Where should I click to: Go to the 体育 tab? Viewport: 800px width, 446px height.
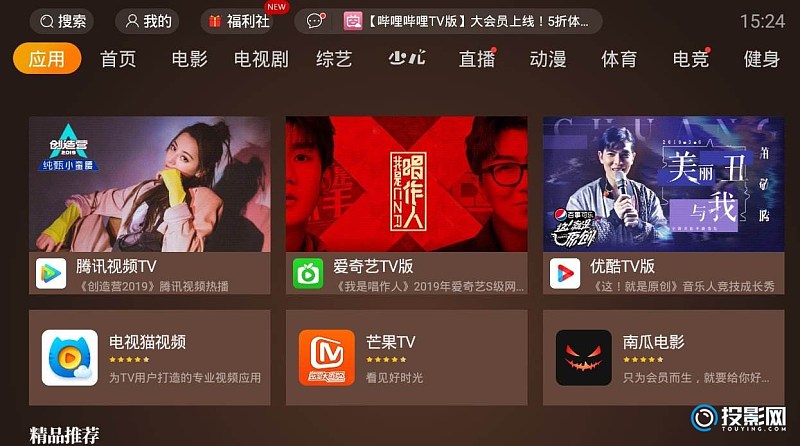[618, 59]
